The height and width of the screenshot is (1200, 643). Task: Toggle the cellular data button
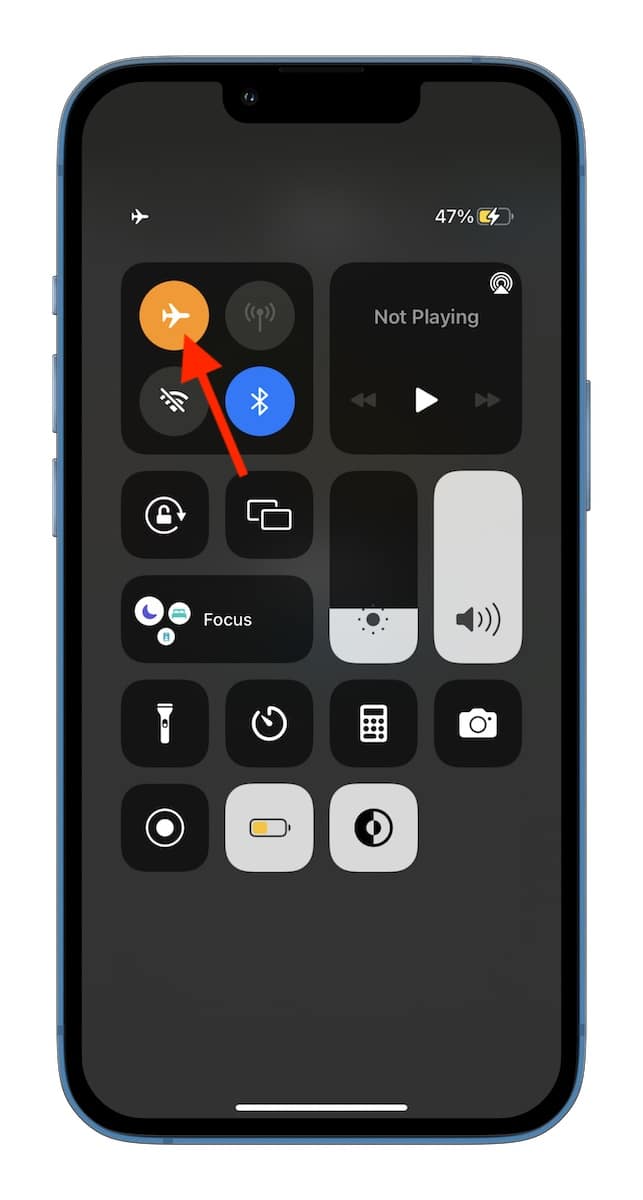[260, 316]
